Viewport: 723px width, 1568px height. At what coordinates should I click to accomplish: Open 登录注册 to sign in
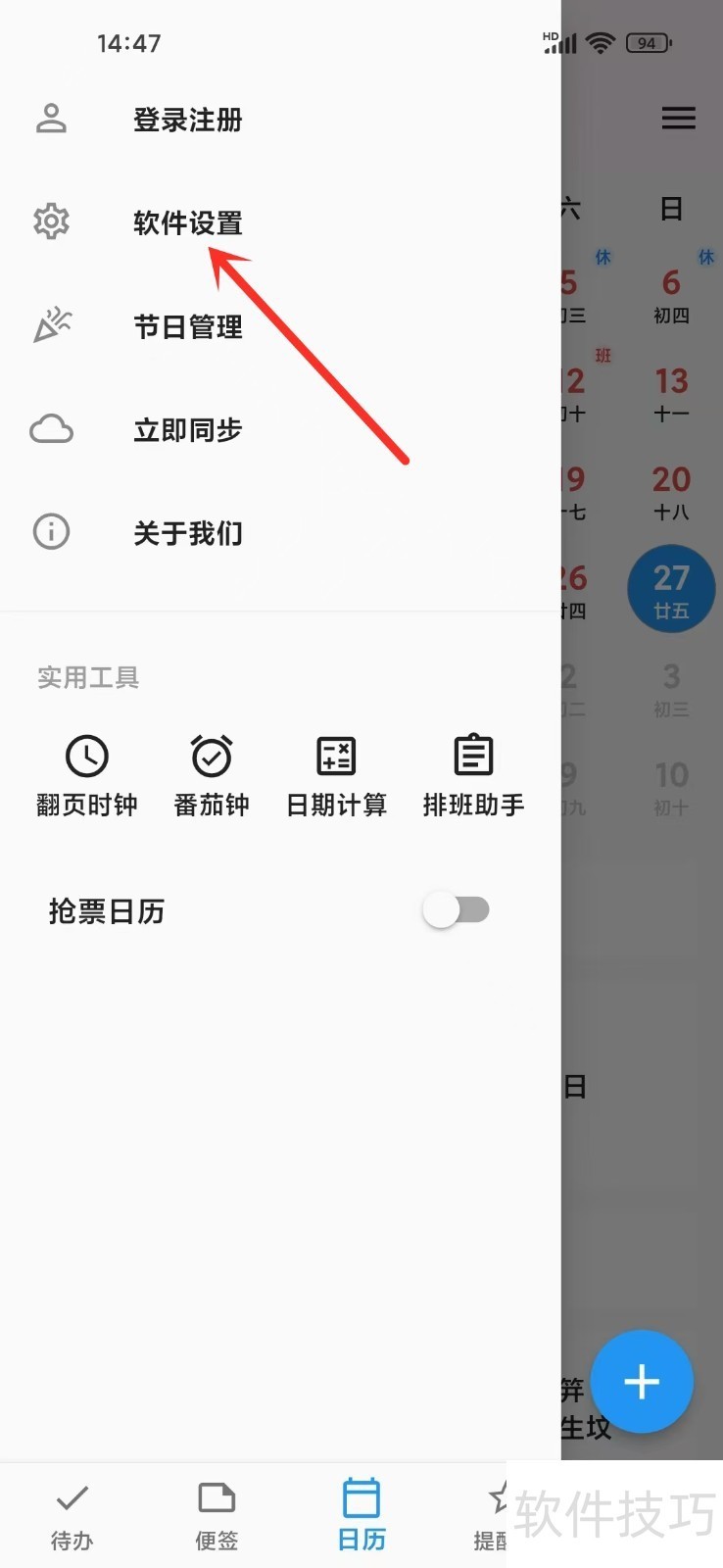[x=187, y=121]
